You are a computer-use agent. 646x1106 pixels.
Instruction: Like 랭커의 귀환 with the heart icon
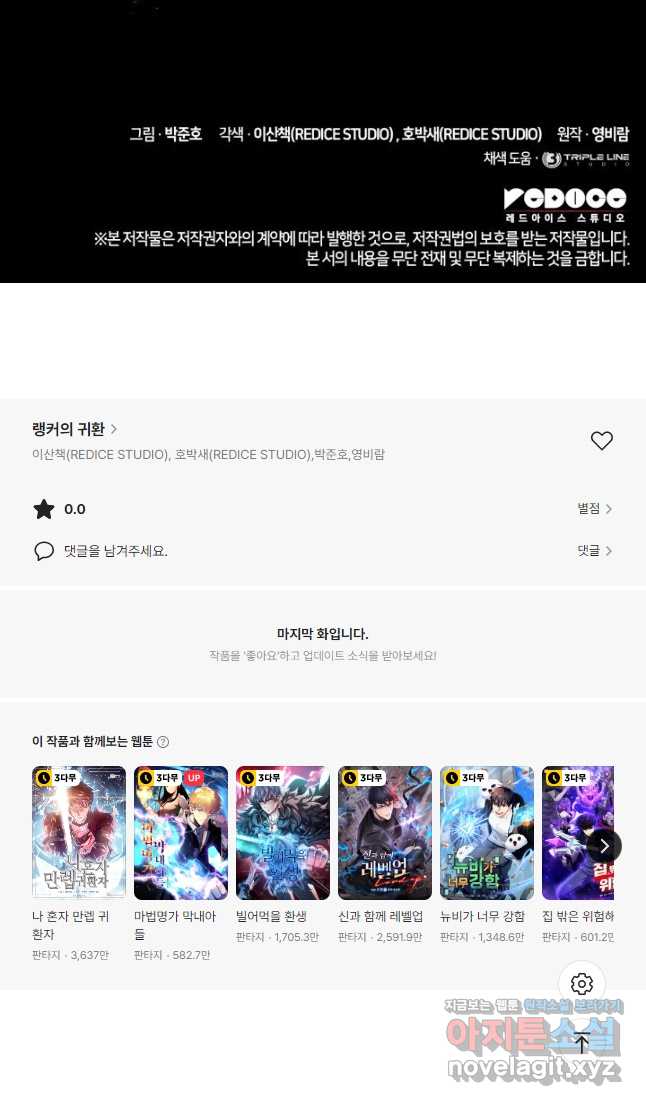[601, 441]
